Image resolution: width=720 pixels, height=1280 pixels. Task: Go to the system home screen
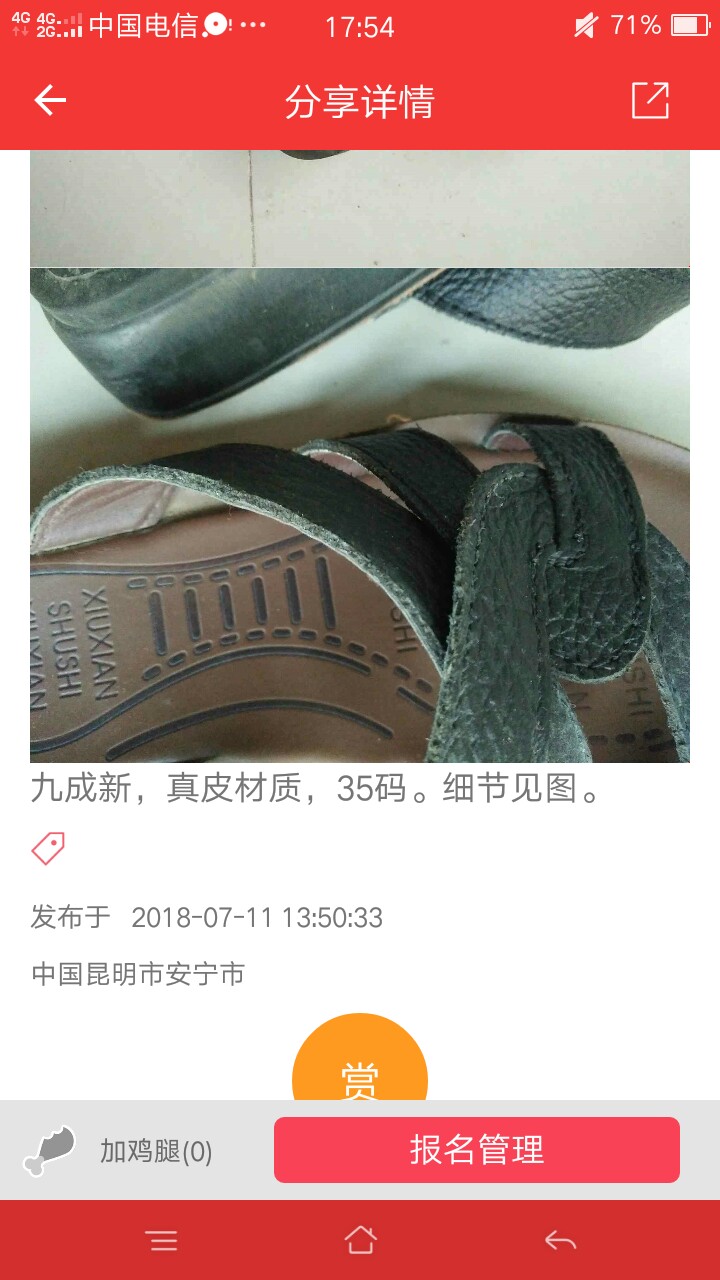pos(360,1240)
